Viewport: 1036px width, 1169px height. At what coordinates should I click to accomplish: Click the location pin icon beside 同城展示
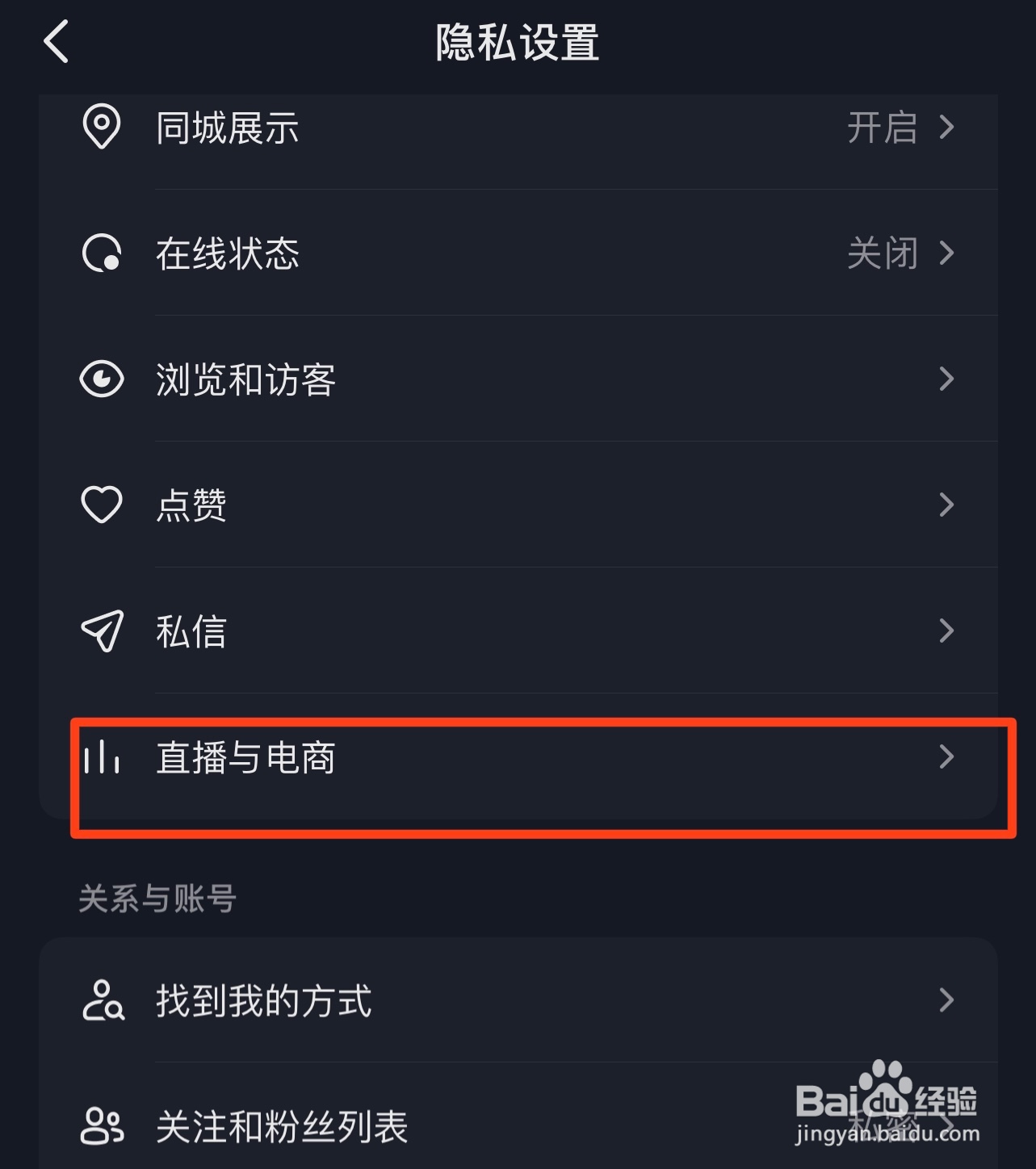(102, 128)
